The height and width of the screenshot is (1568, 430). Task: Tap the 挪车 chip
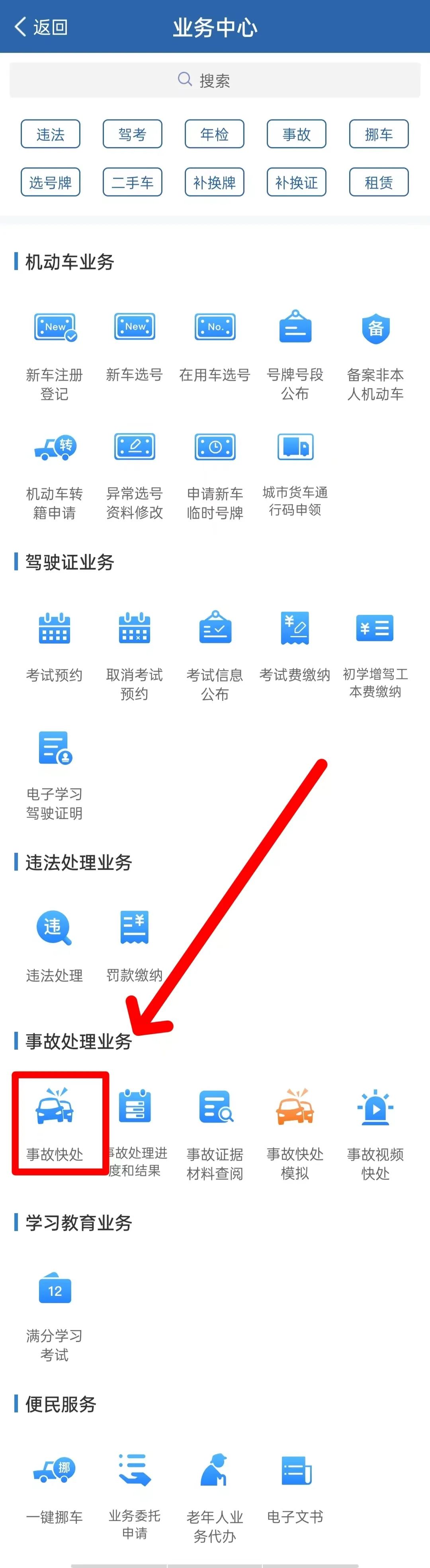click(378, 134)
